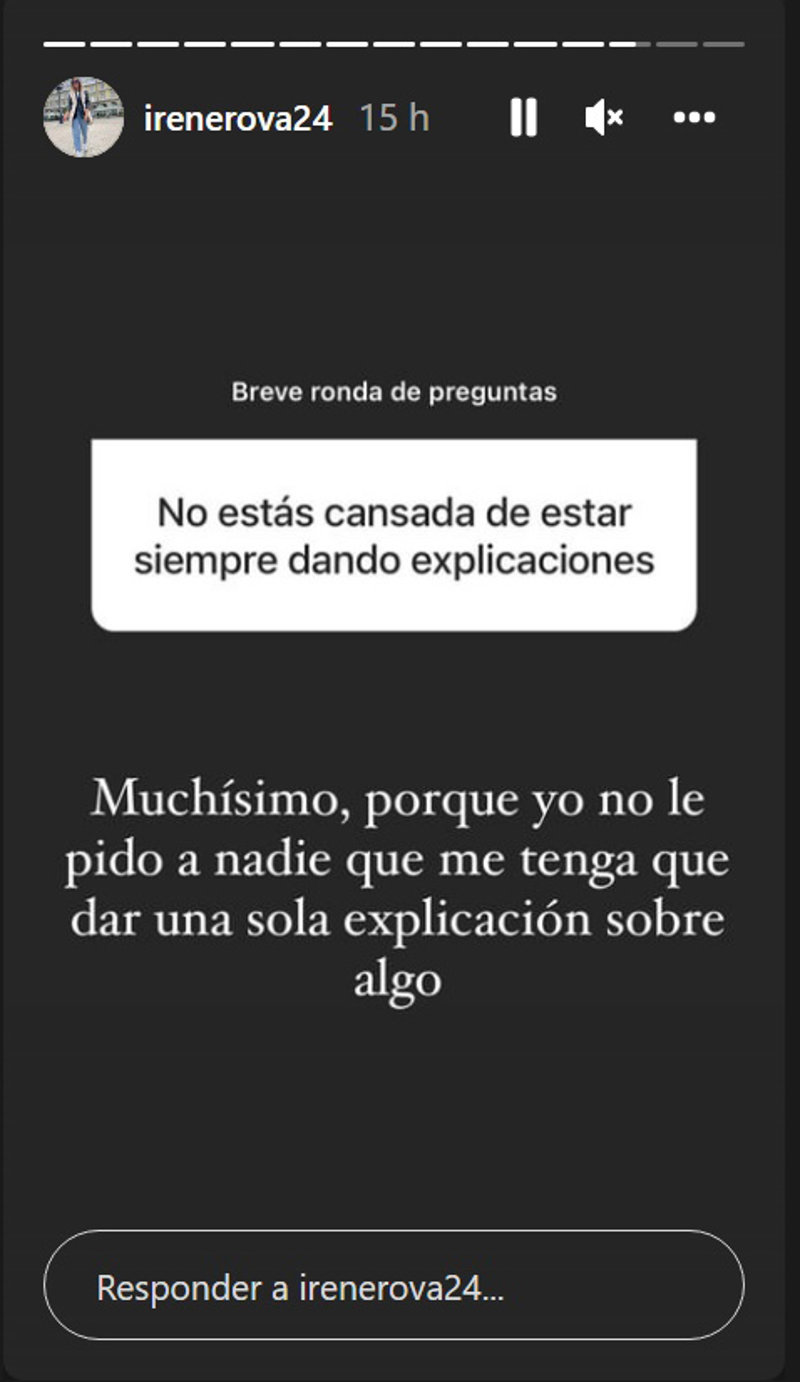Tap the reply field to irenerova24
The image size is (800, 1382).
point(394,1285)
